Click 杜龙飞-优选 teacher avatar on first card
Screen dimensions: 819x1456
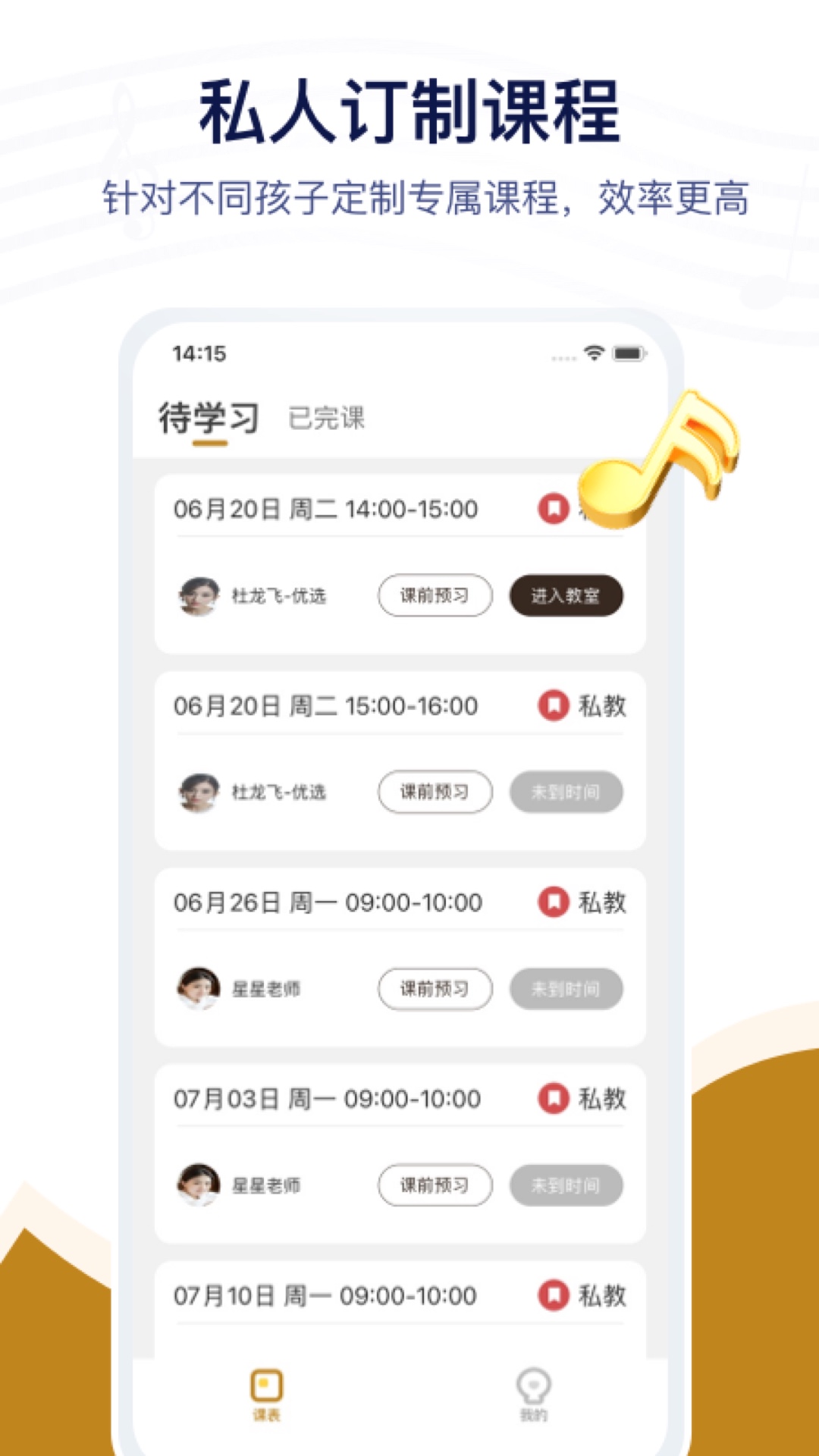click(x=199, y=596)
